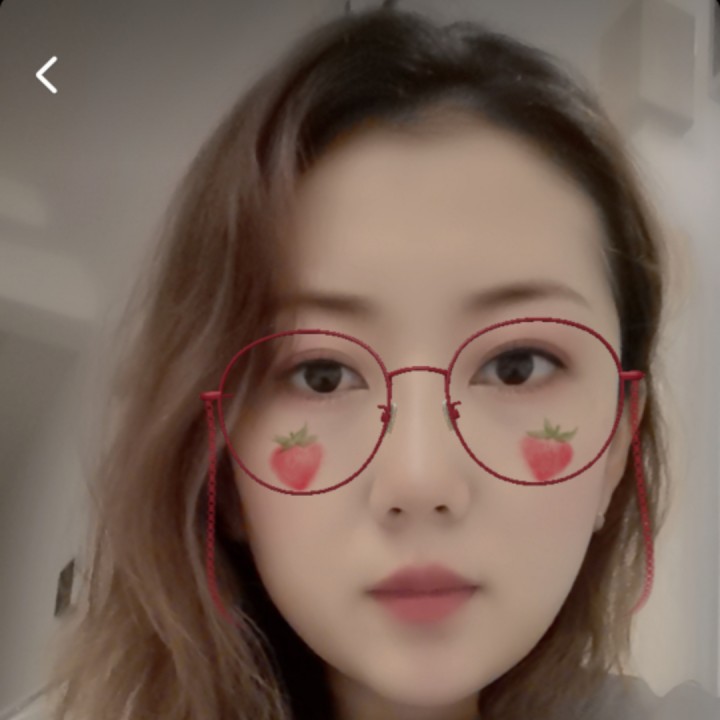
Task: Tap the back arrow to go back
Action: pyautogui.click(x=46, y=75)
